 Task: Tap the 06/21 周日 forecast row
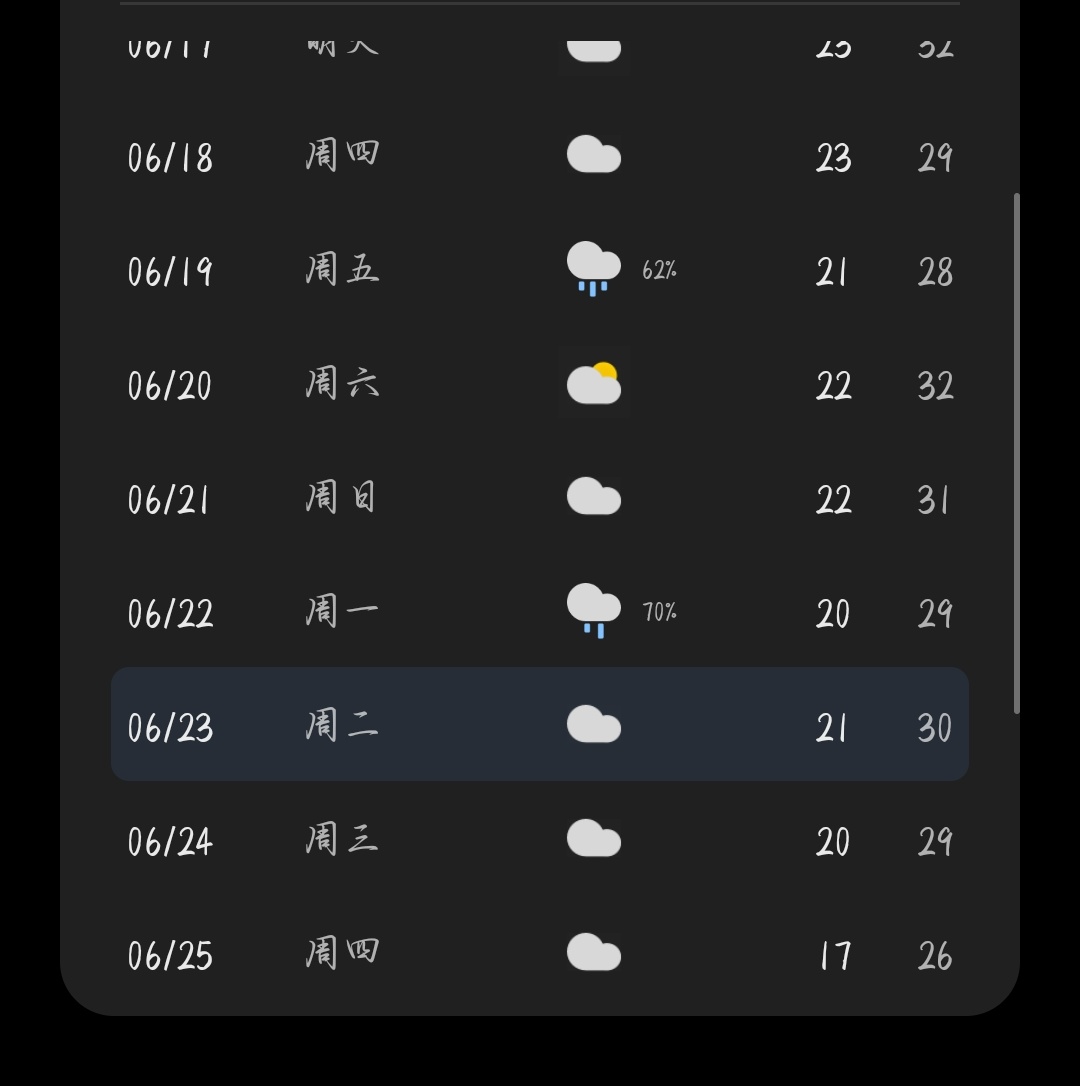pos(540,498)
